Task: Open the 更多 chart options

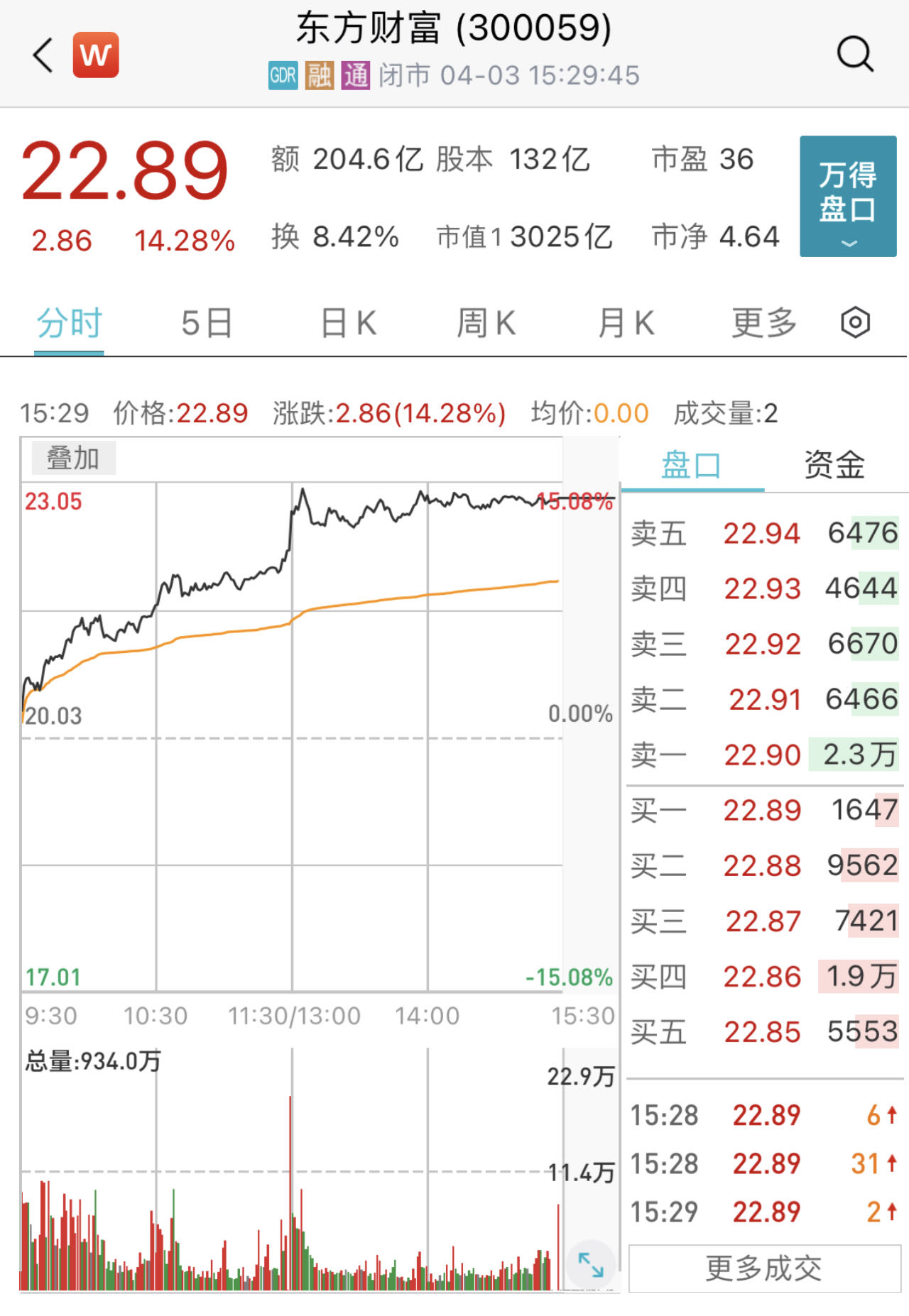Action: [x=764, y=324]
